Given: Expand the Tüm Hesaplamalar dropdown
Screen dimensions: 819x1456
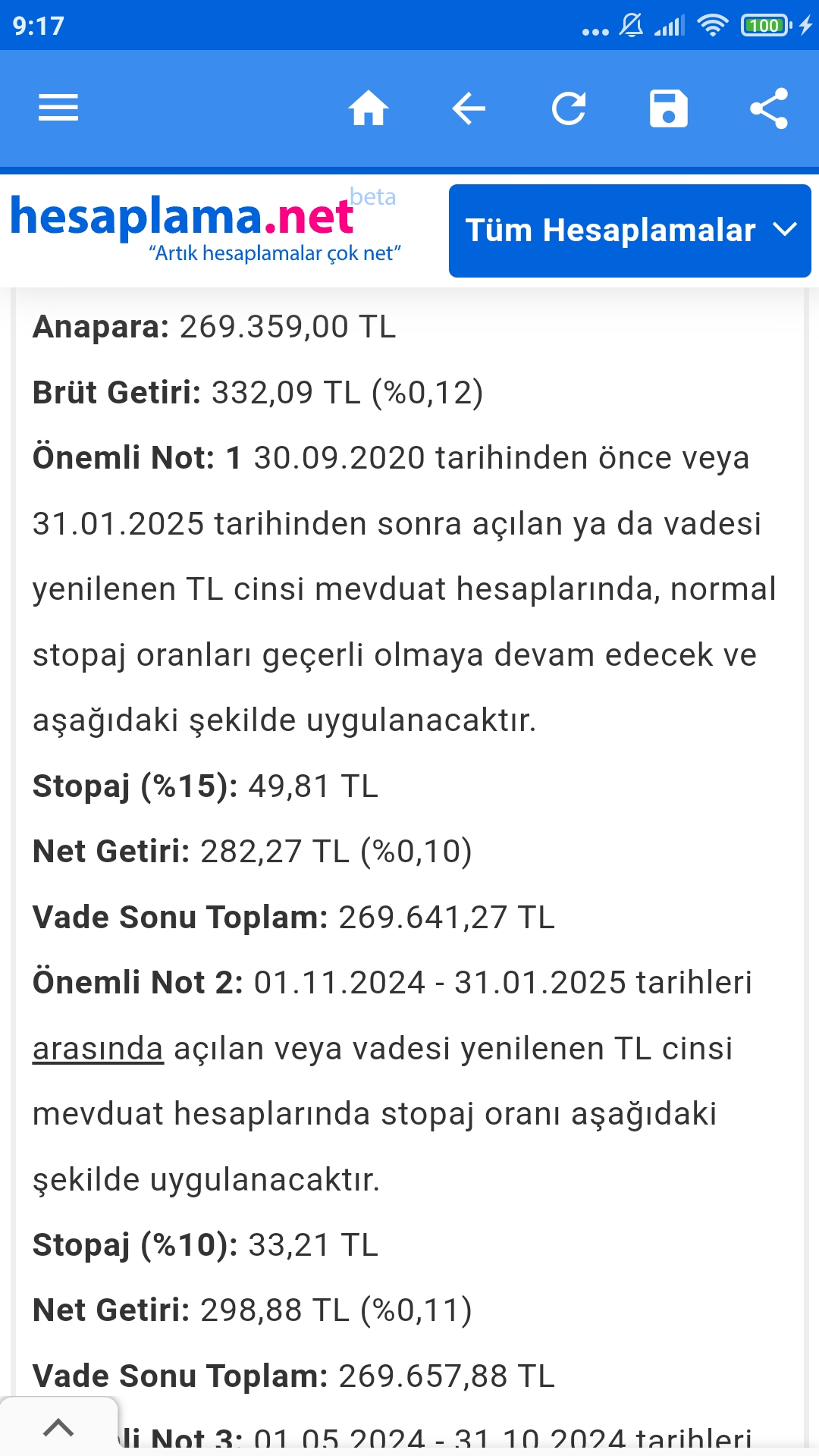Looking at the screenshot, I should tap(630, 231).
